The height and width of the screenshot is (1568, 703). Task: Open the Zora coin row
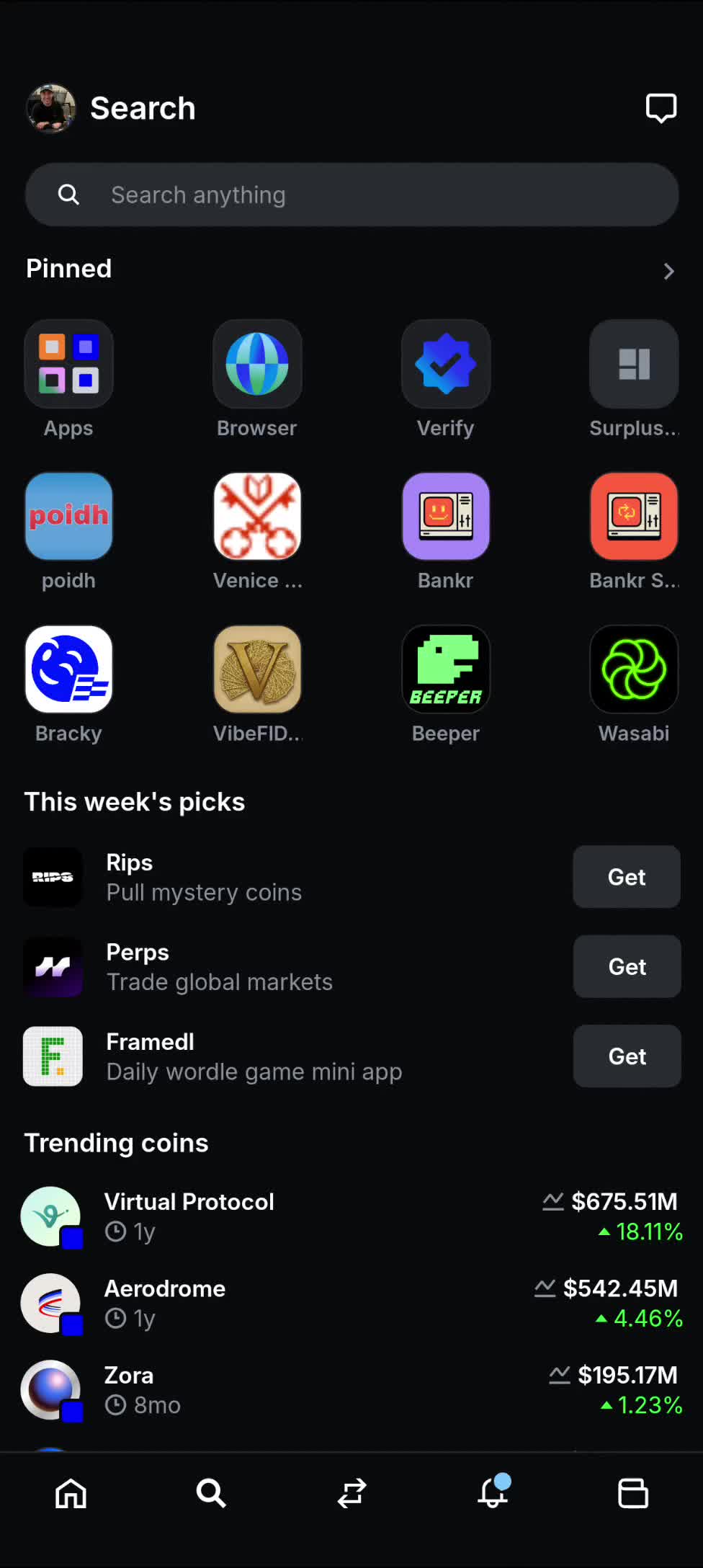(288, 1389)
